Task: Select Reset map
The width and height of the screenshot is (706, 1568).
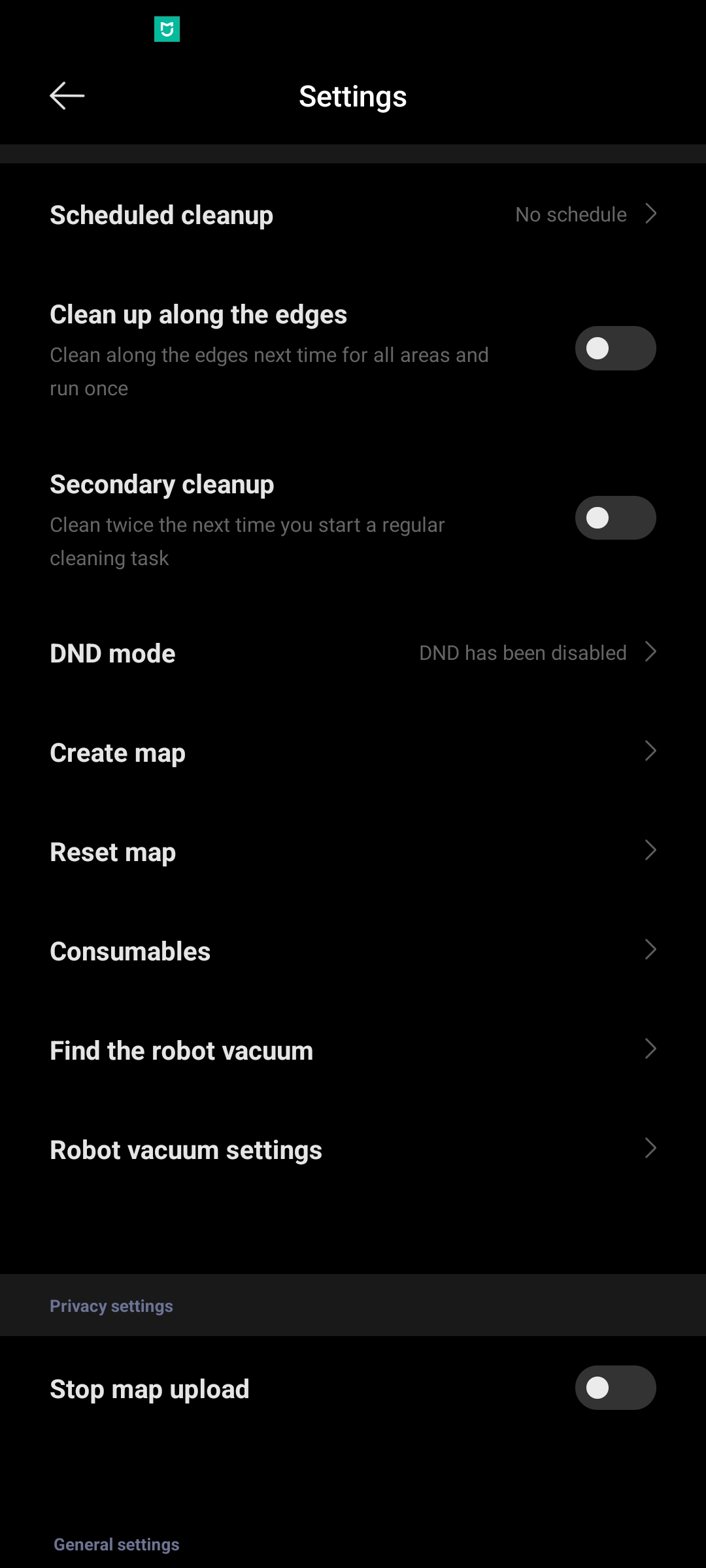Action: click(353, 852)
